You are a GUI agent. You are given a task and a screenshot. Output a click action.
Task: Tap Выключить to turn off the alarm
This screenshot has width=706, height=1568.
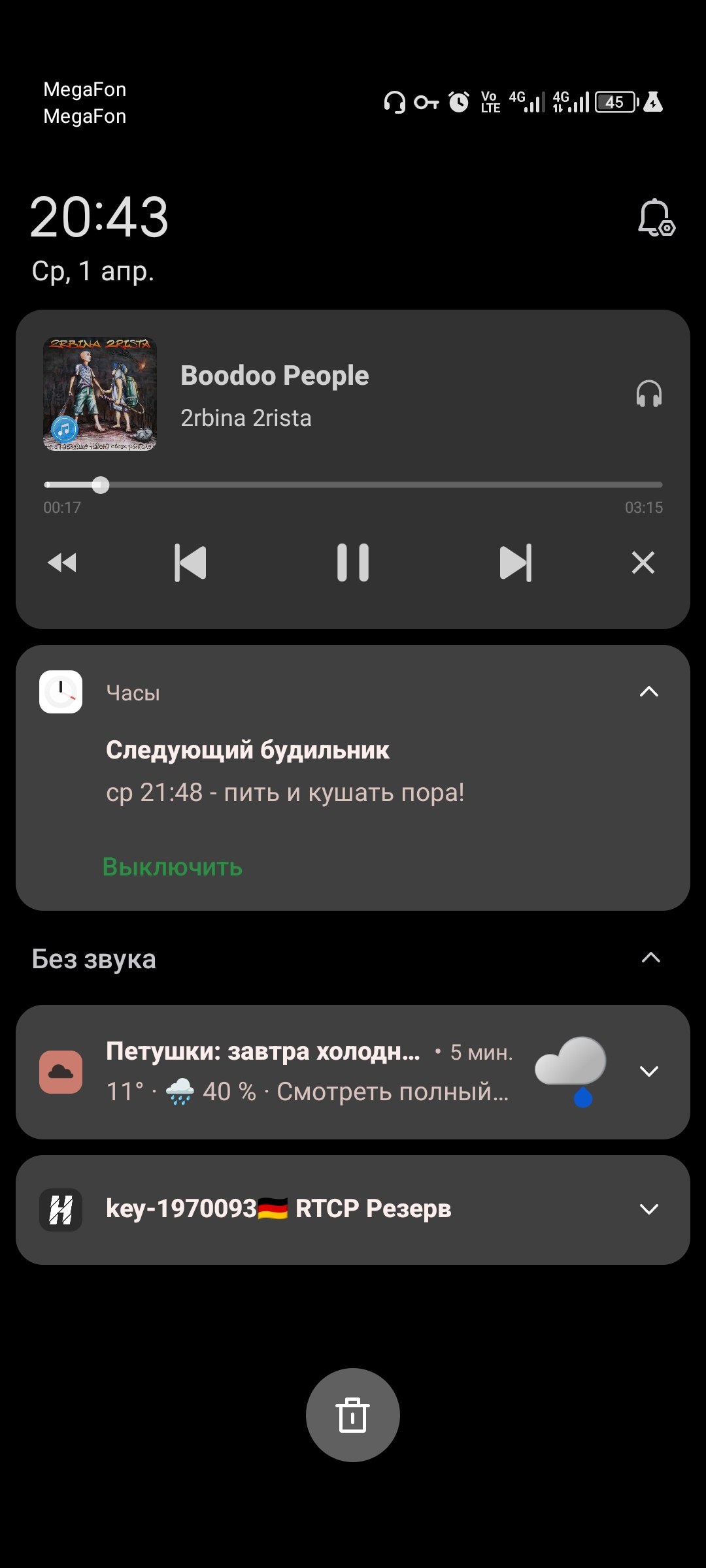(x=173, y=867)
